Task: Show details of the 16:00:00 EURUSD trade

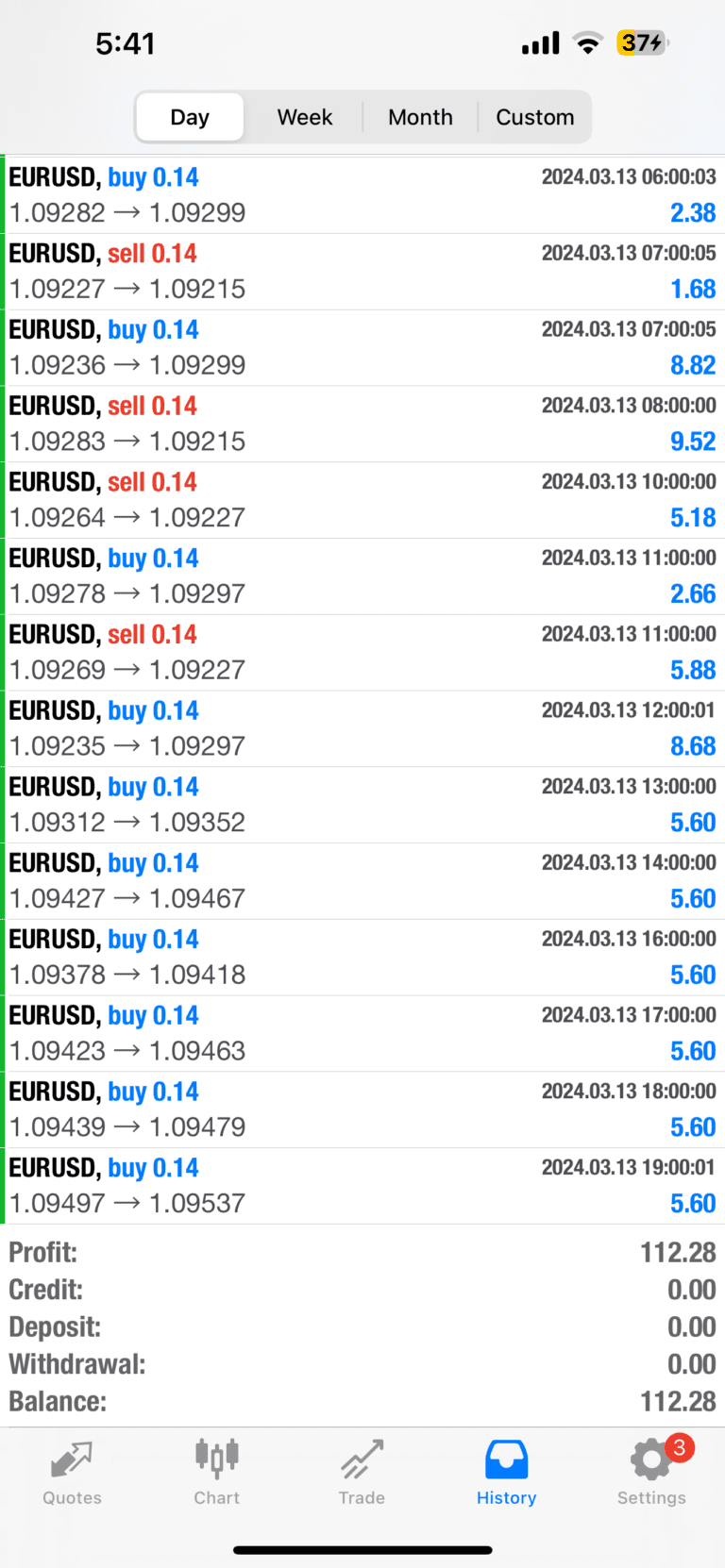Action: (362, 958)
